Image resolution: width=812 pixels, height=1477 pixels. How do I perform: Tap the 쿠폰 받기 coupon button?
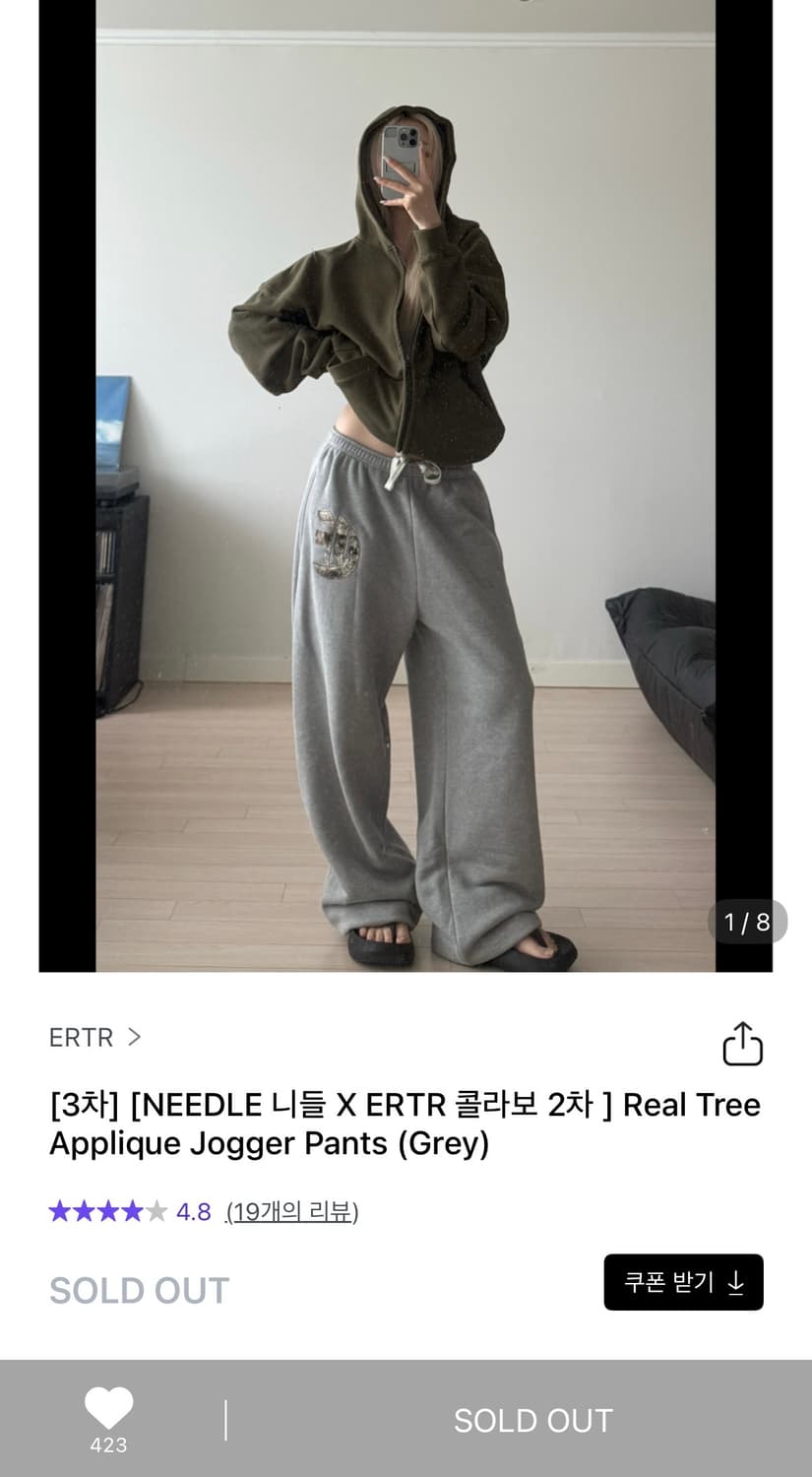[683, 1283]
